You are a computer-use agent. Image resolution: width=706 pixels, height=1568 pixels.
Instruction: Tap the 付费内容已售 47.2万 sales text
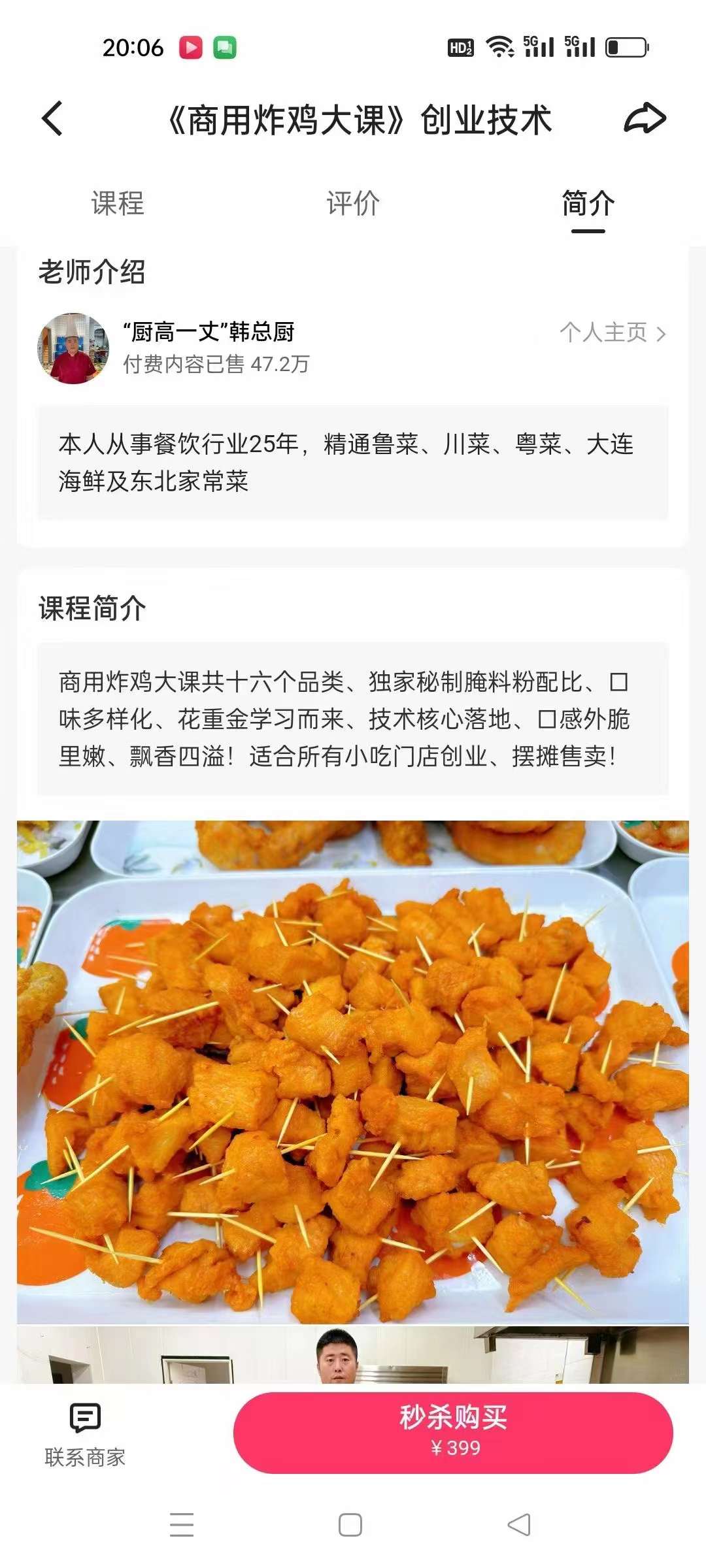tap(216, 366)
